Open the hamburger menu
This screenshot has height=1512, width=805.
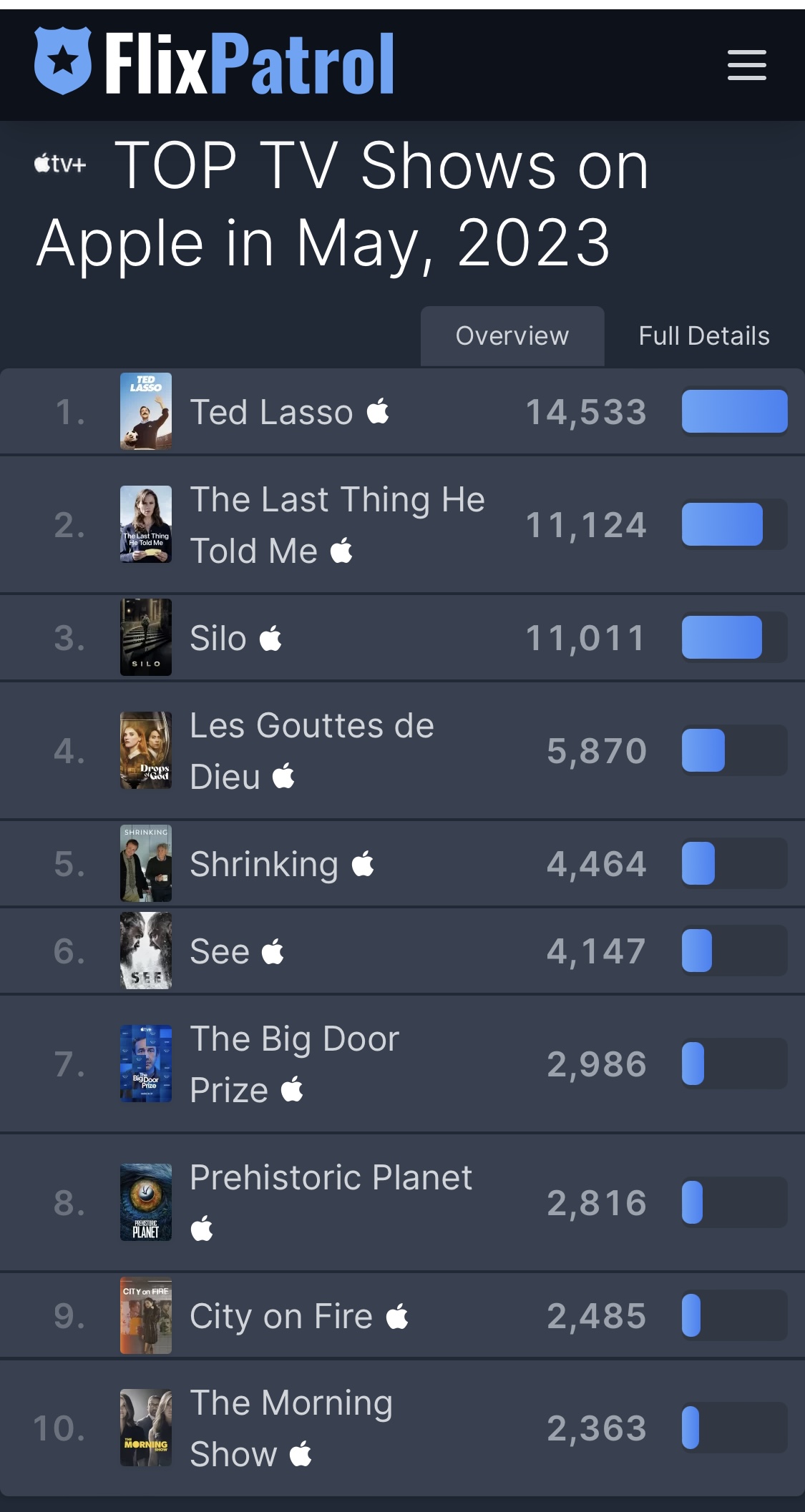pyautogui.click(x=746, y=65)
